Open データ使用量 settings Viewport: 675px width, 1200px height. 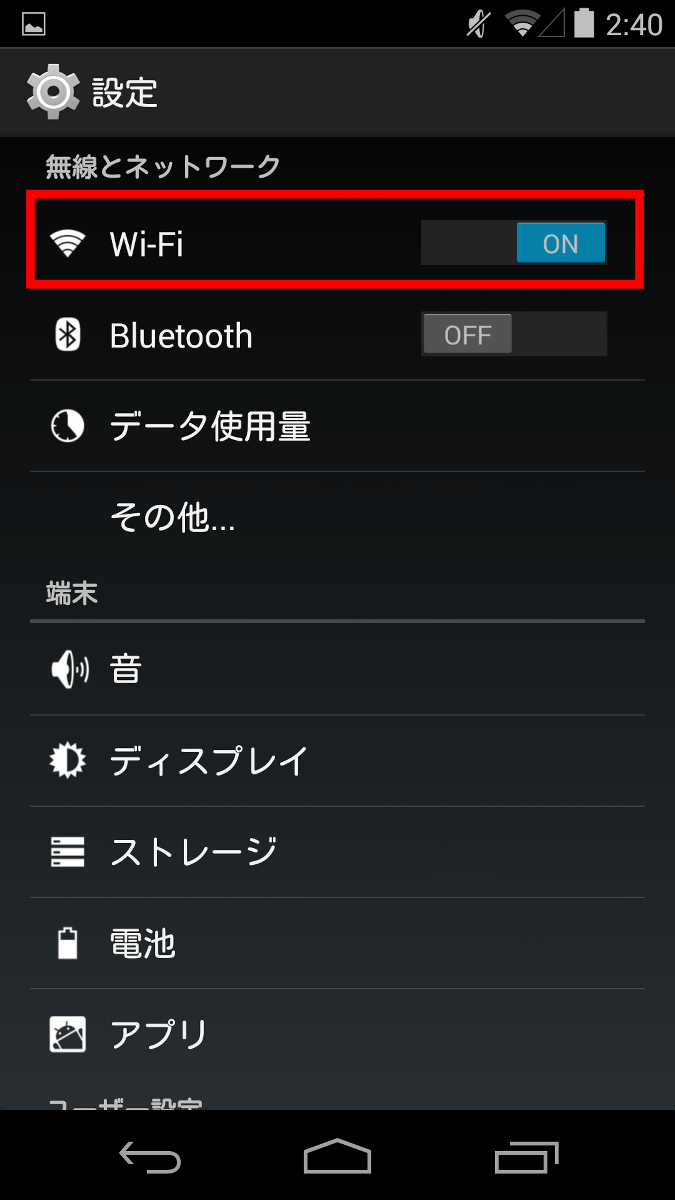[x=337, y=426]
